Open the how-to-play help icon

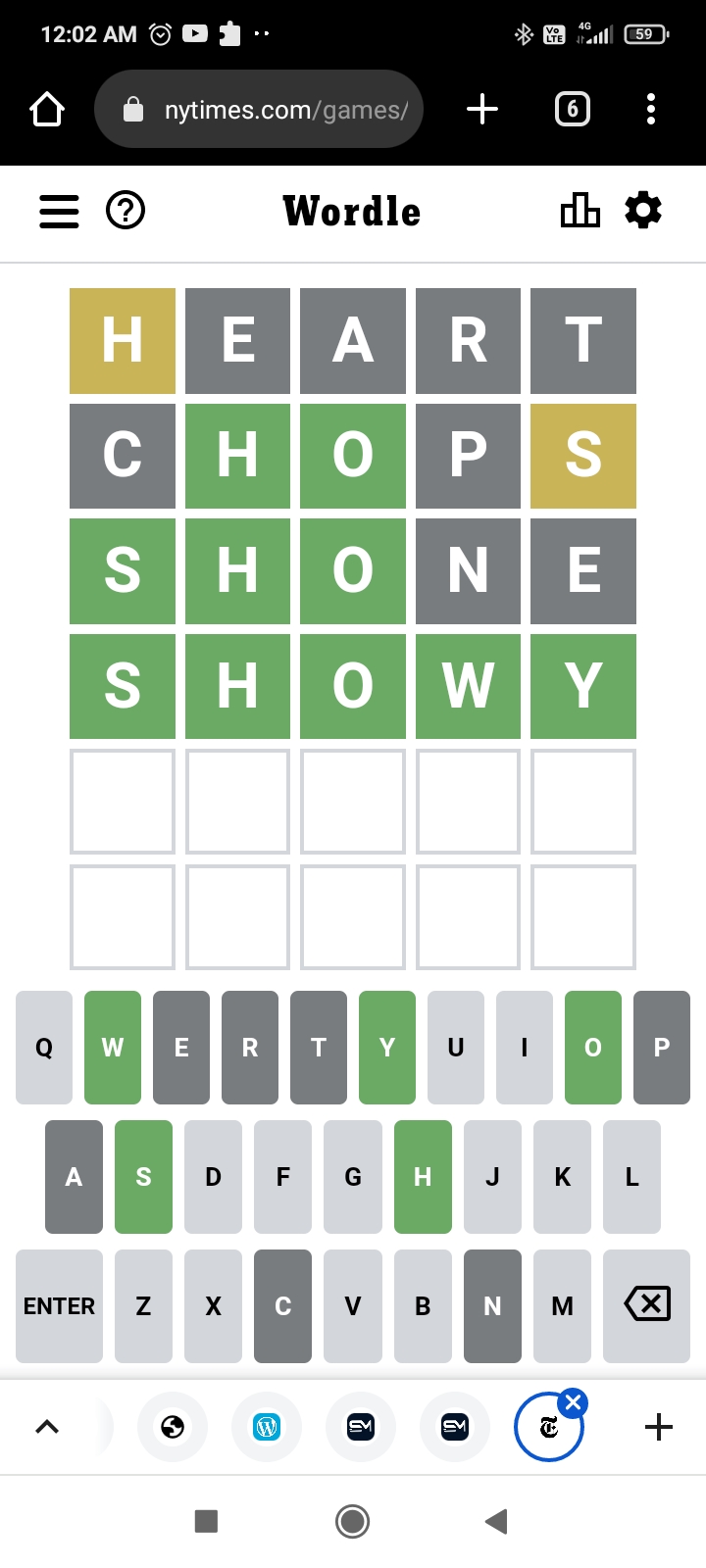point(126,211)
